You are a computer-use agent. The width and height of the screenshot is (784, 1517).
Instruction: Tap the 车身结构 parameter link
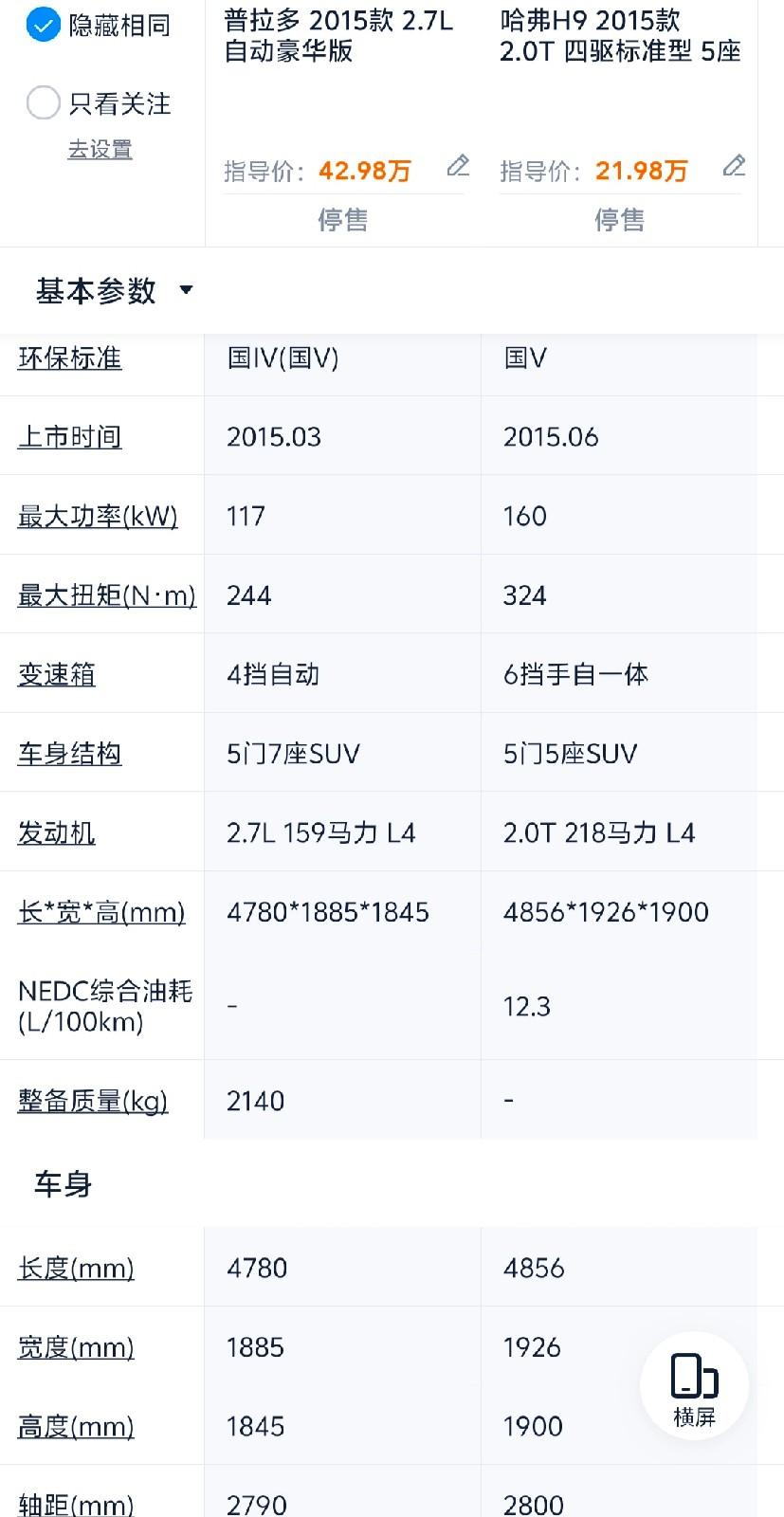pos(70,754)
